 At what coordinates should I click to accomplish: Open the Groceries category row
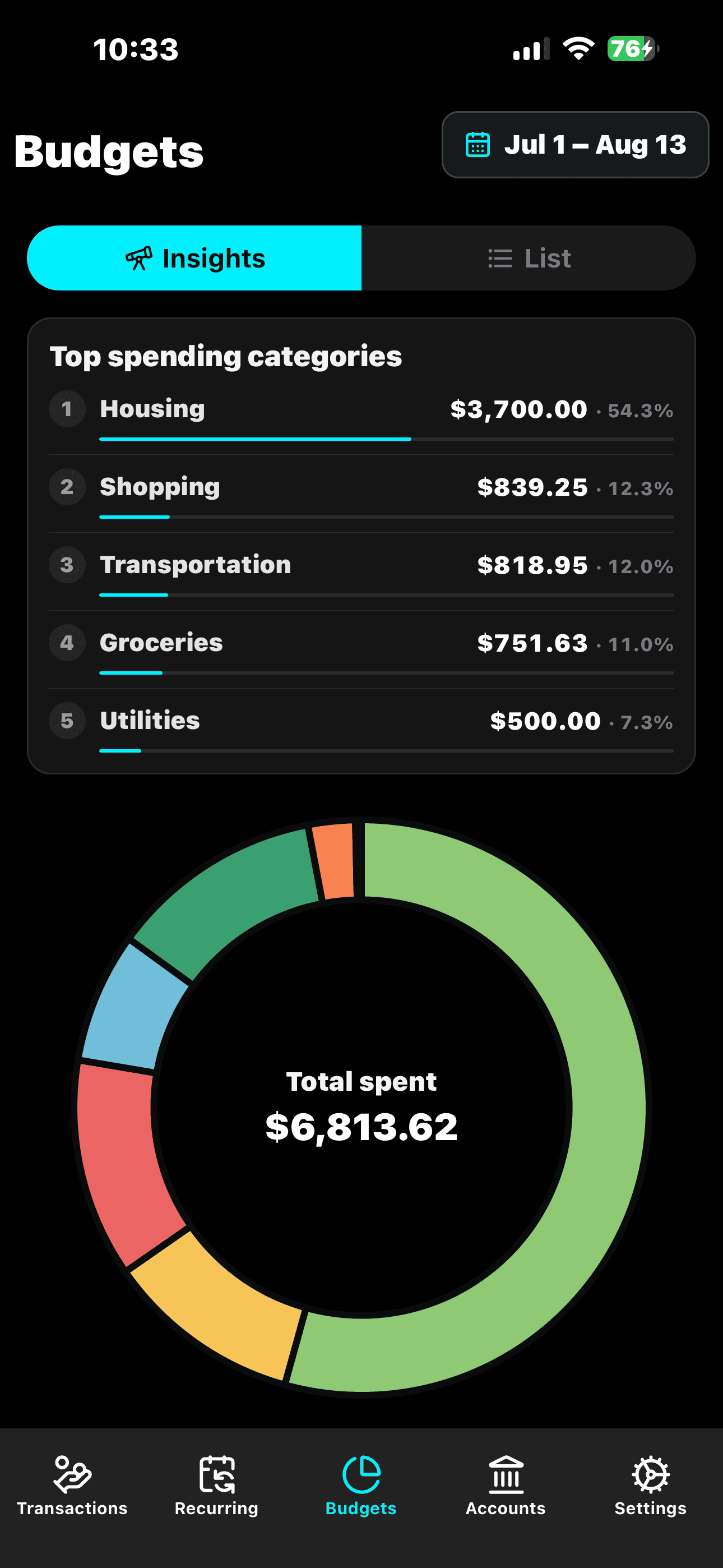click(x=361, y=649)
